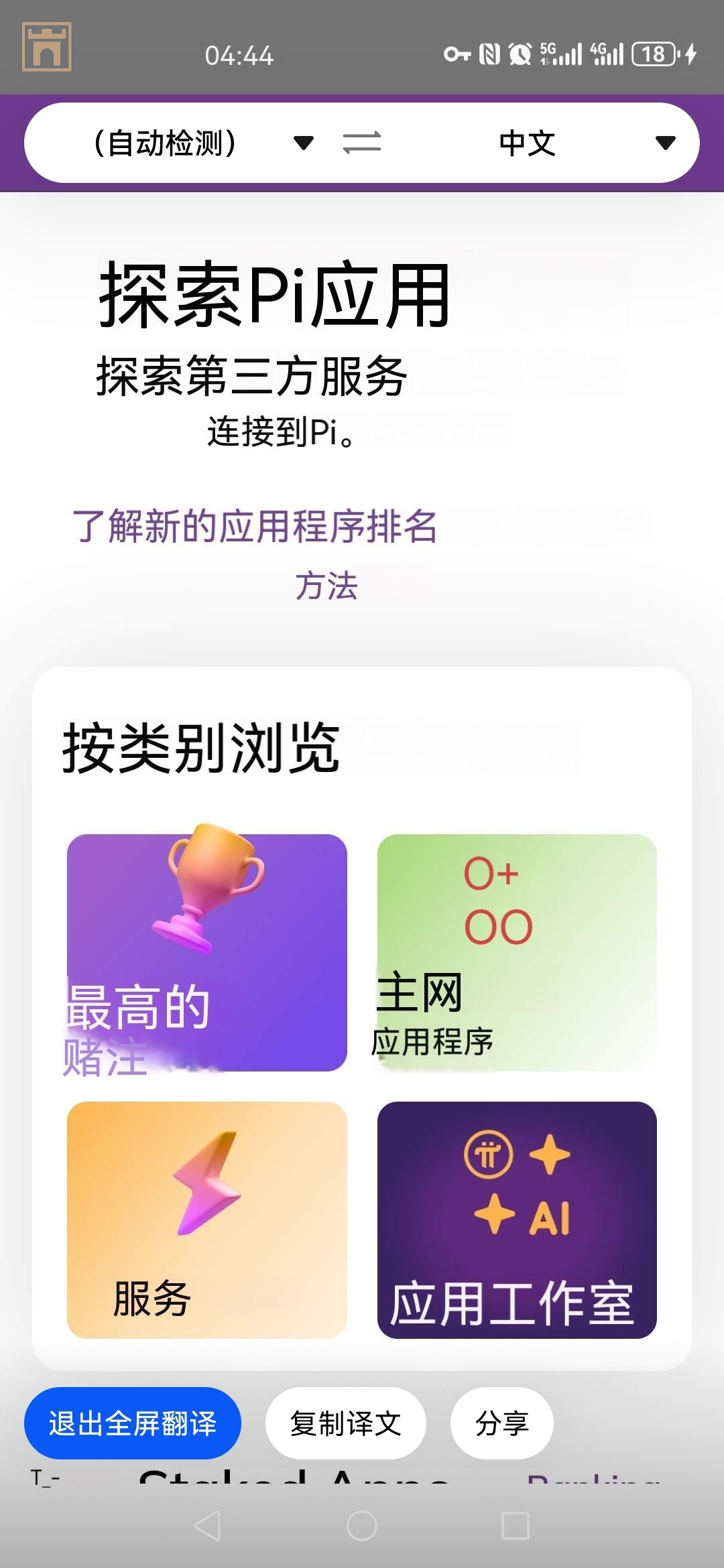Tap the 分享 share button
Image resolution: width=724 pixels, height=1568 pixels.
[501, 1423]
